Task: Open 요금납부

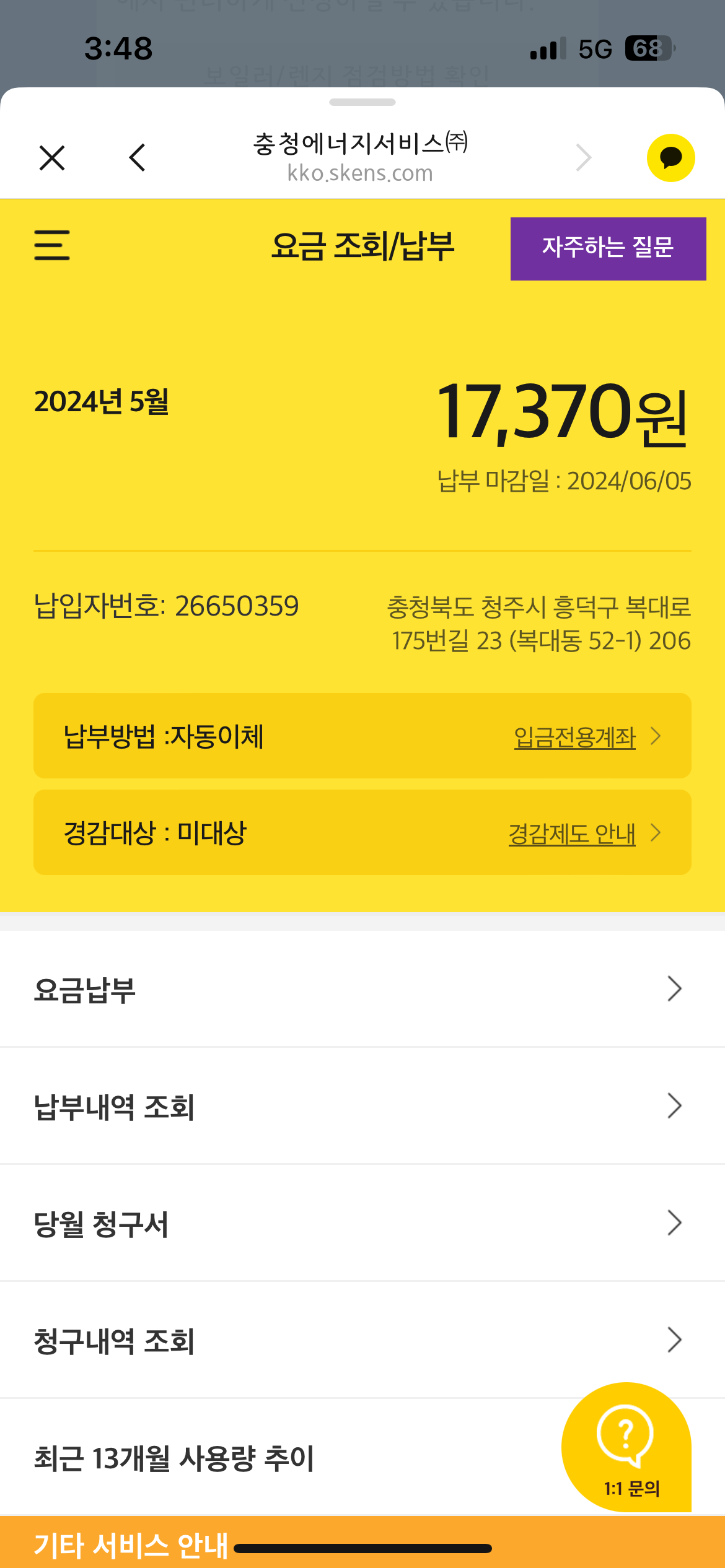Action: coord(362,989)
